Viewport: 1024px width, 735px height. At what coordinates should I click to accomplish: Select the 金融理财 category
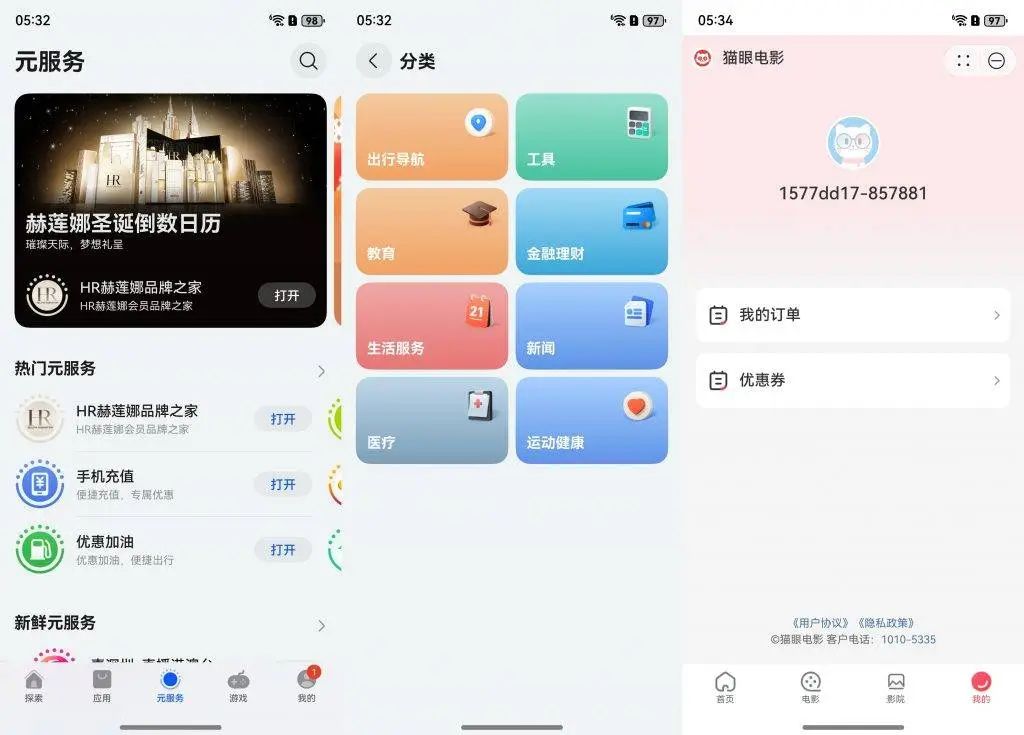click(591, 231)
